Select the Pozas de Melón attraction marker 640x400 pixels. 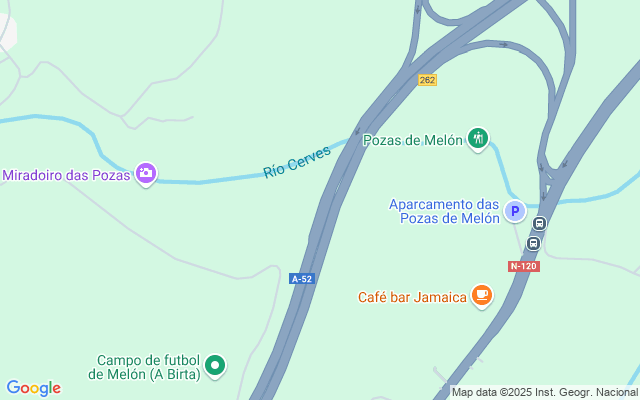click(x=479, y=139)
